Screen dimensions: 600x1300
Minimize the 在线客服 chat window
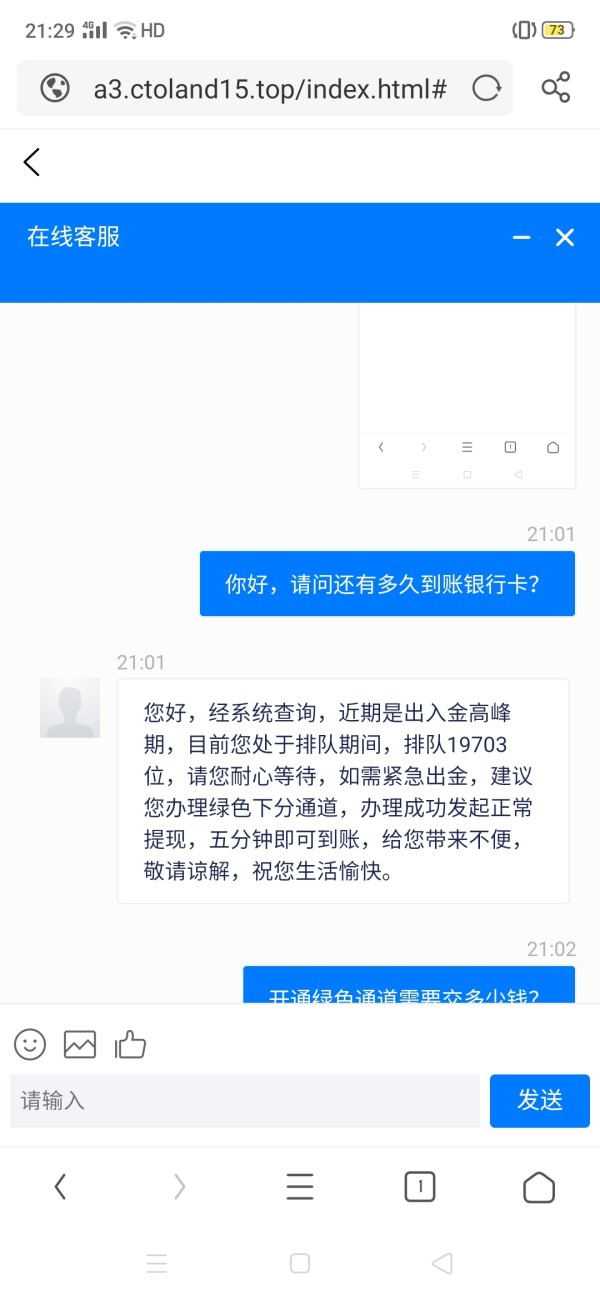coord(521,237)
